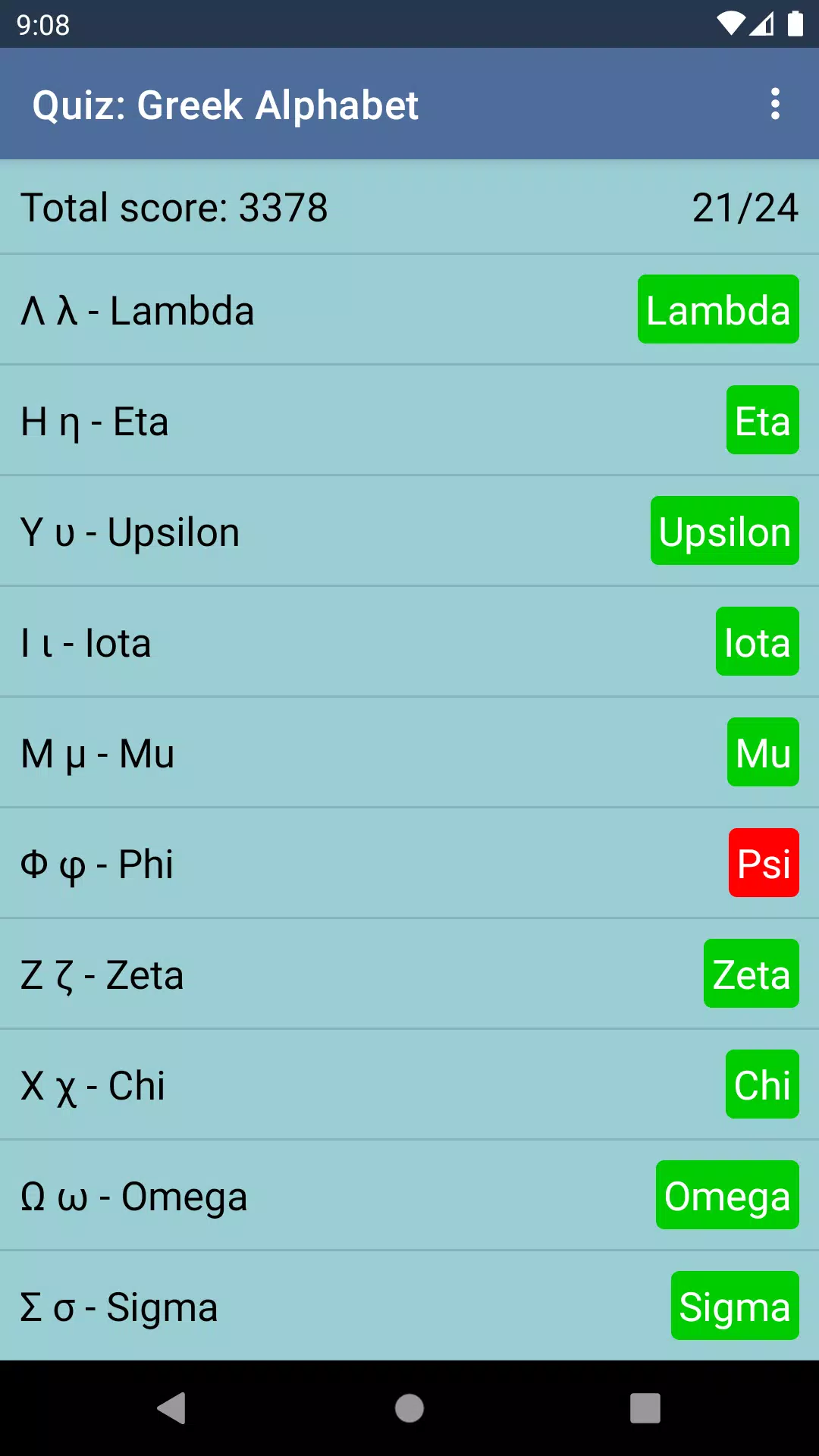Tap the Iota answer chip
The width and height of the screenshot is (819, 1456).
(x=757, y=642)
